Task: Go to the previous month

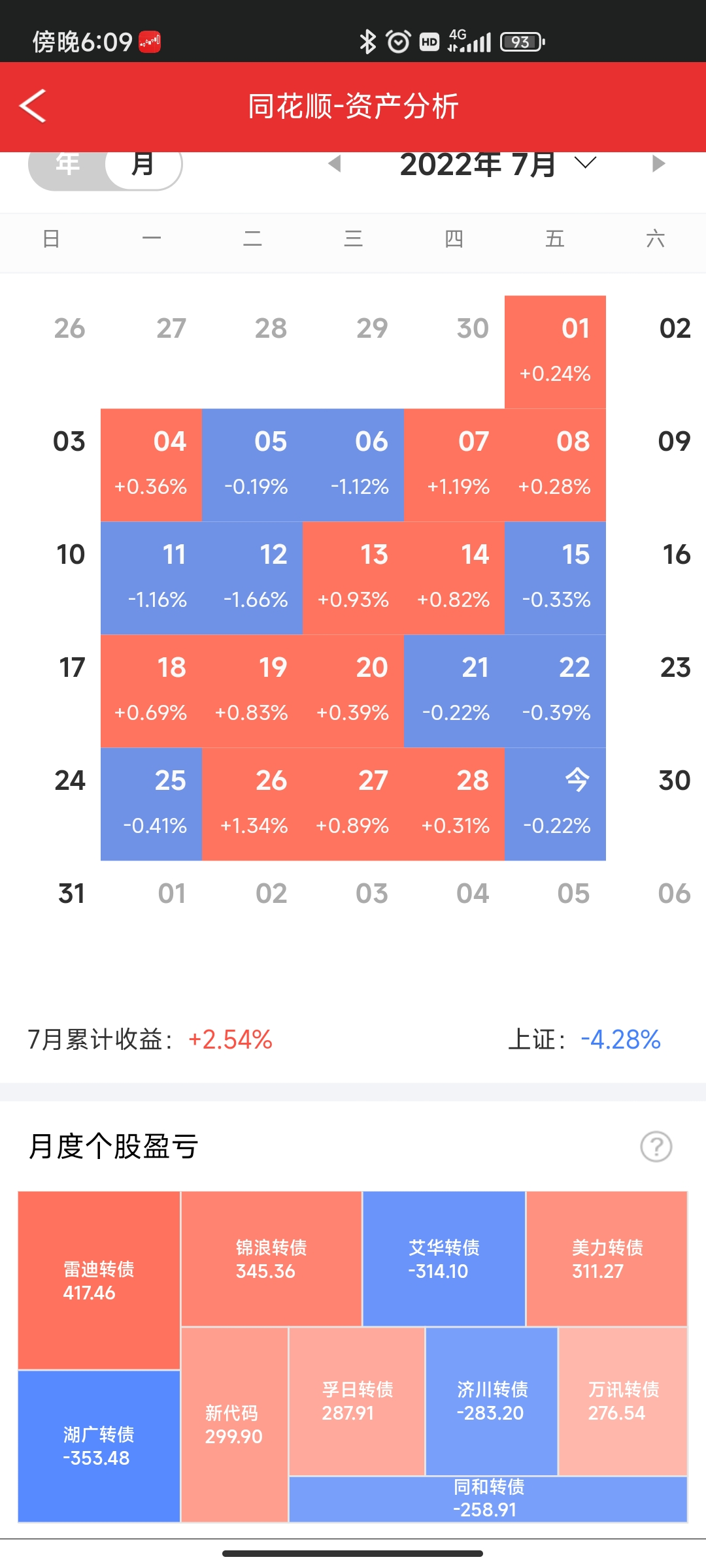Action: [x=335, y=163]
